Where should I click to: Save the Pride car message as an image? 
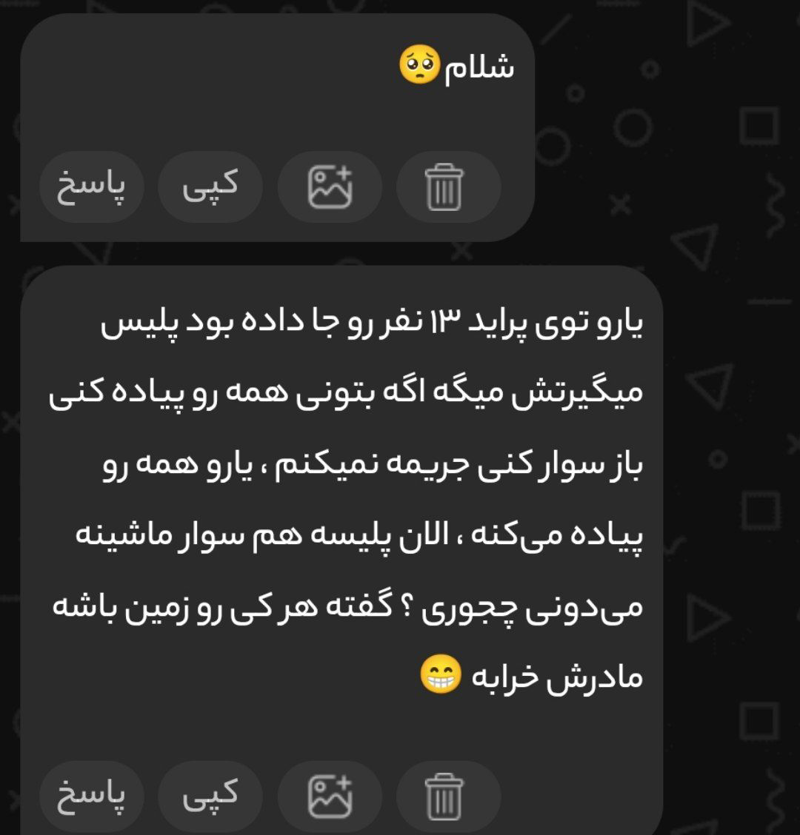pyautogui.click(x=330, y=795)
